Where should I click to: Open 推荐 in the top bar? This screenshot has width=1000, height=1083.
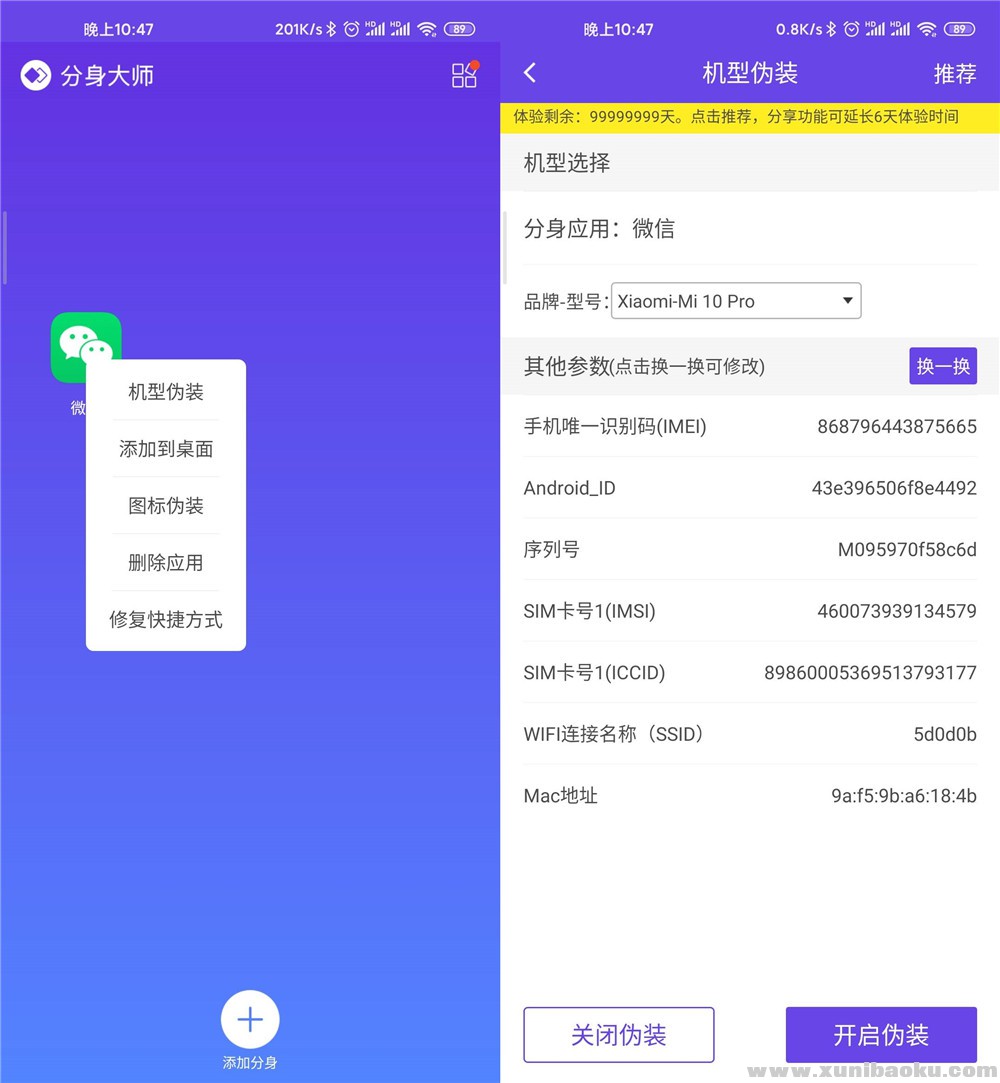point(954,74)
